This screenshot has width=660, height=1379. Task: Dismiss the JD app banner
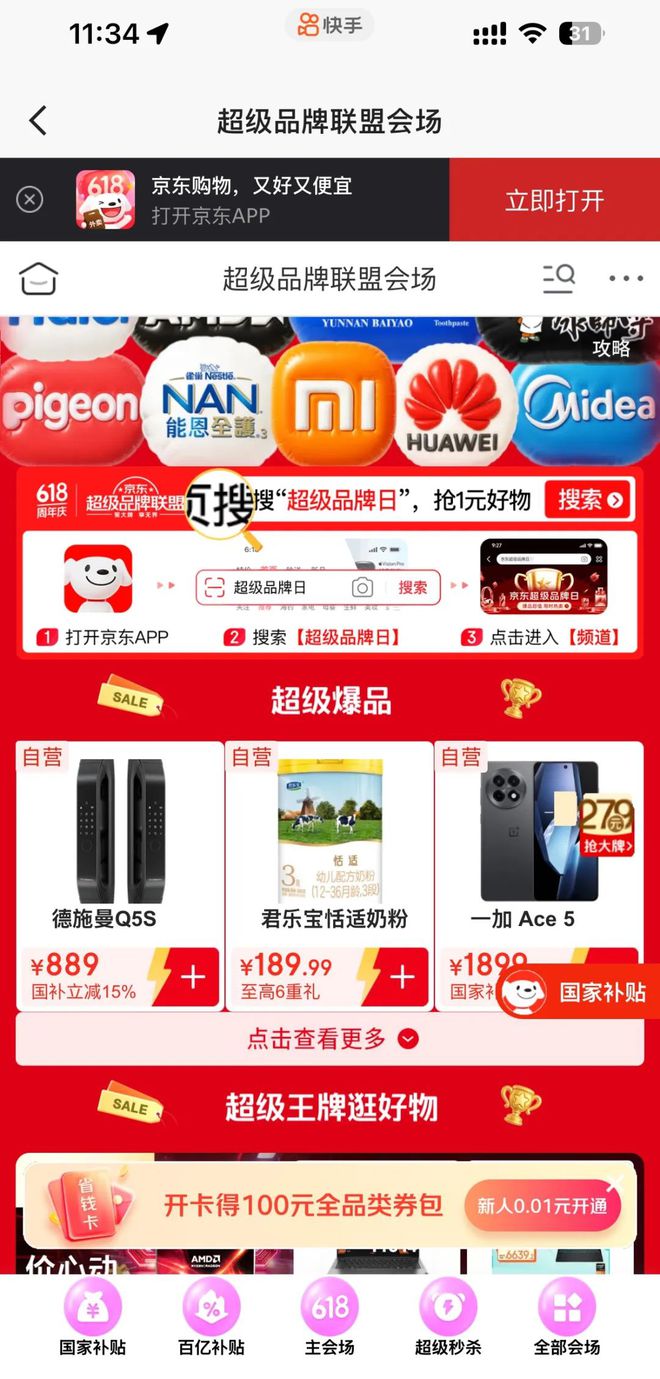[30, 200]
